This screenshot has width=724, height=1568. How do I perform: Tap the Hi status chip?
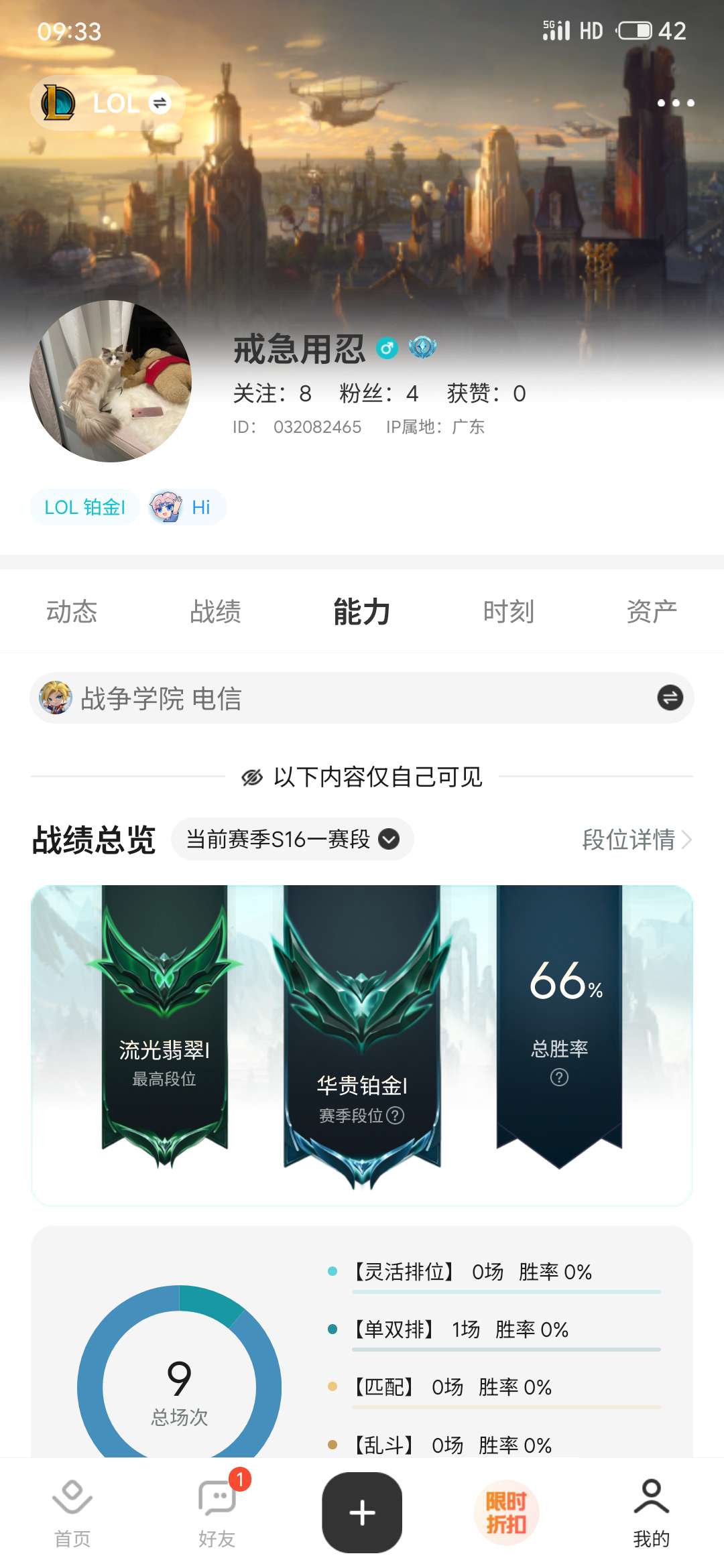(187, 507)
